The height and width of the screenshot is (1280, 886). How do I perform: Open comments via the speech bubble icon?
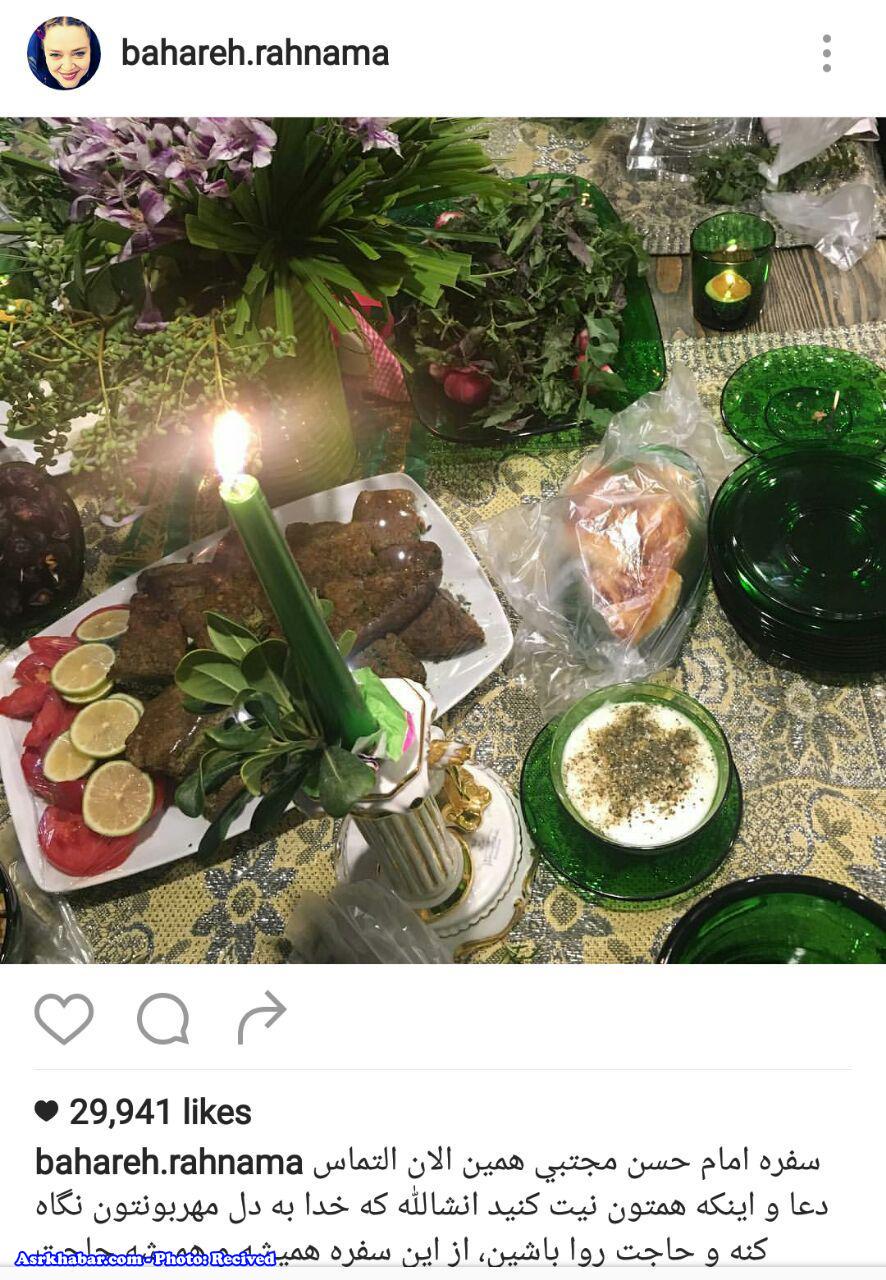[x=163, y=1019]
